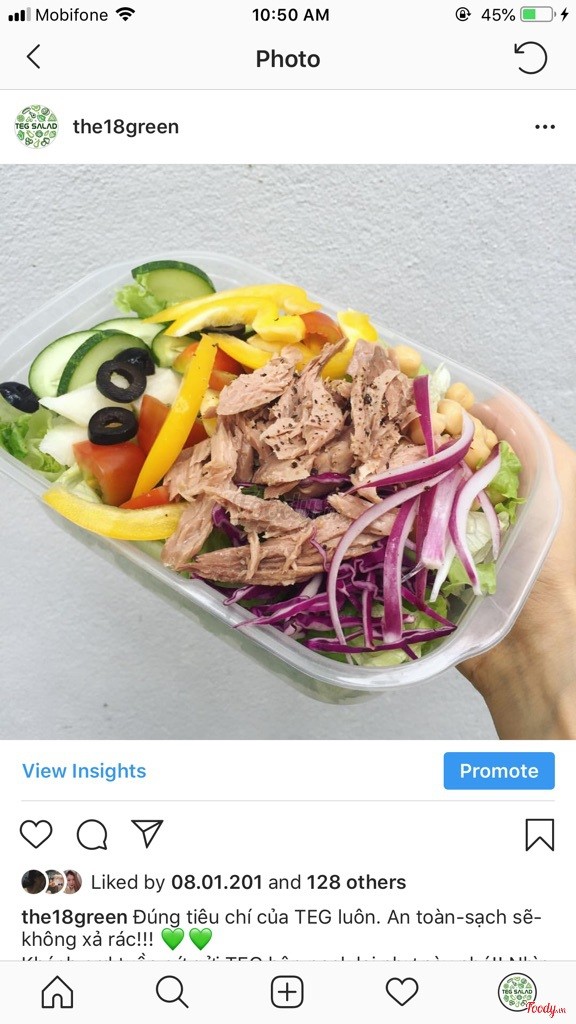Switch to the Home tab
Viewport: 576px width, 1024px height.
click(x=57, y=992)
